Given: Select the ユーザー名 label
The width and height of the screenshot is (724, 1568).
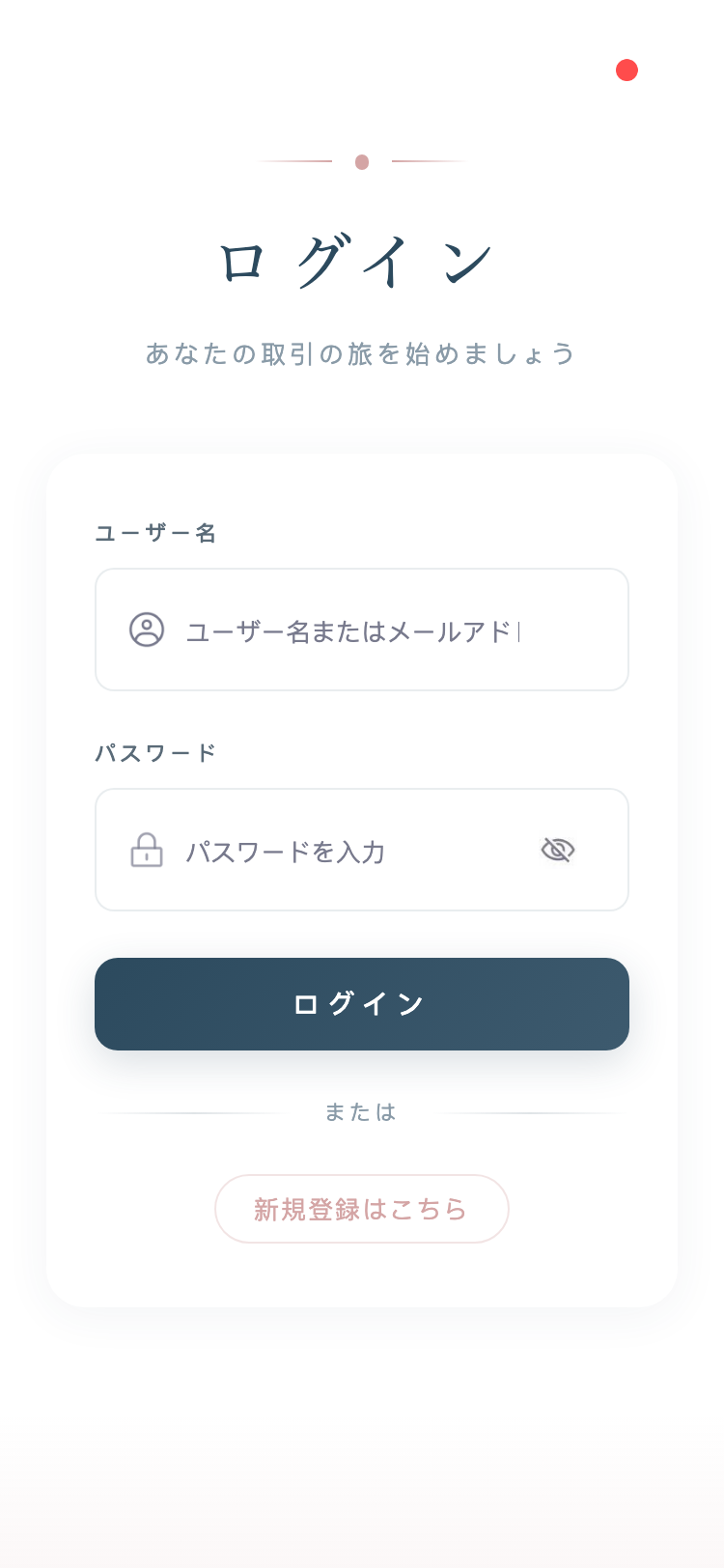Looking at the screenshot, I should (154, 533).
